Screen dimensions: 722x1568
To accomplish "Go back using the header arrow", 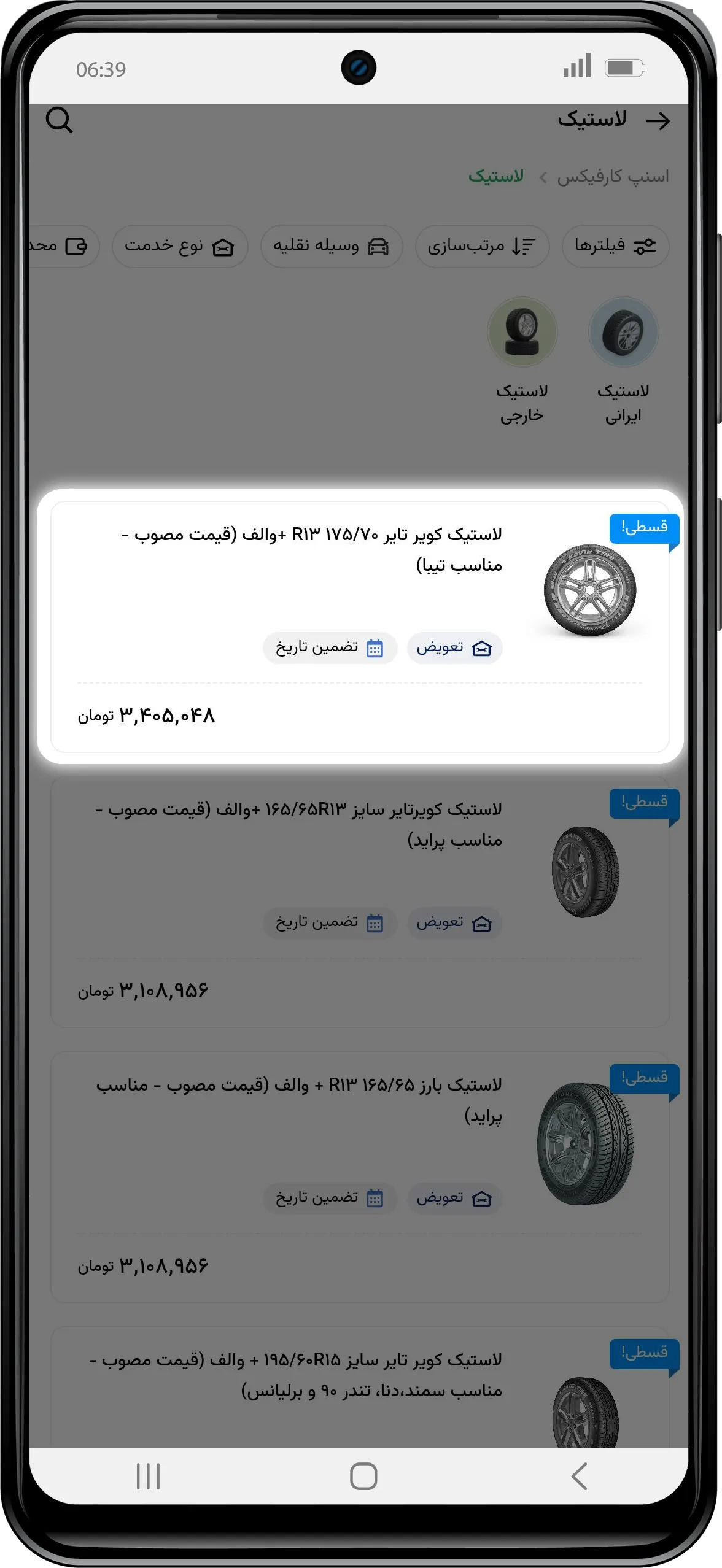I will [658, 121].
